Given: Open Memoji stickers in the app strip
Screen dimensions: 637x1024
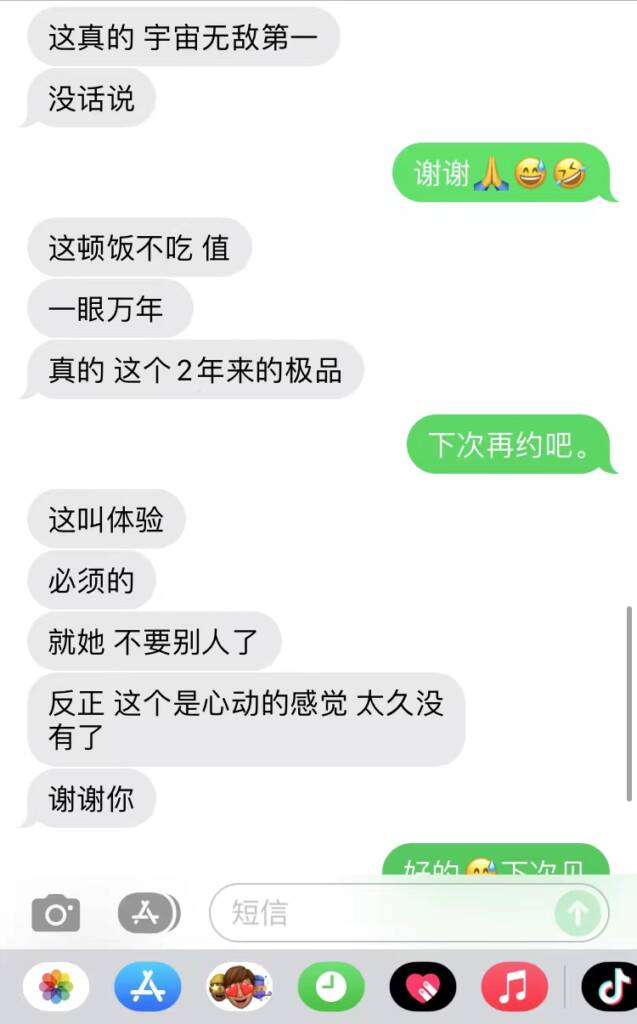Looking at the screenshot, I should click(x=239, y=988).
